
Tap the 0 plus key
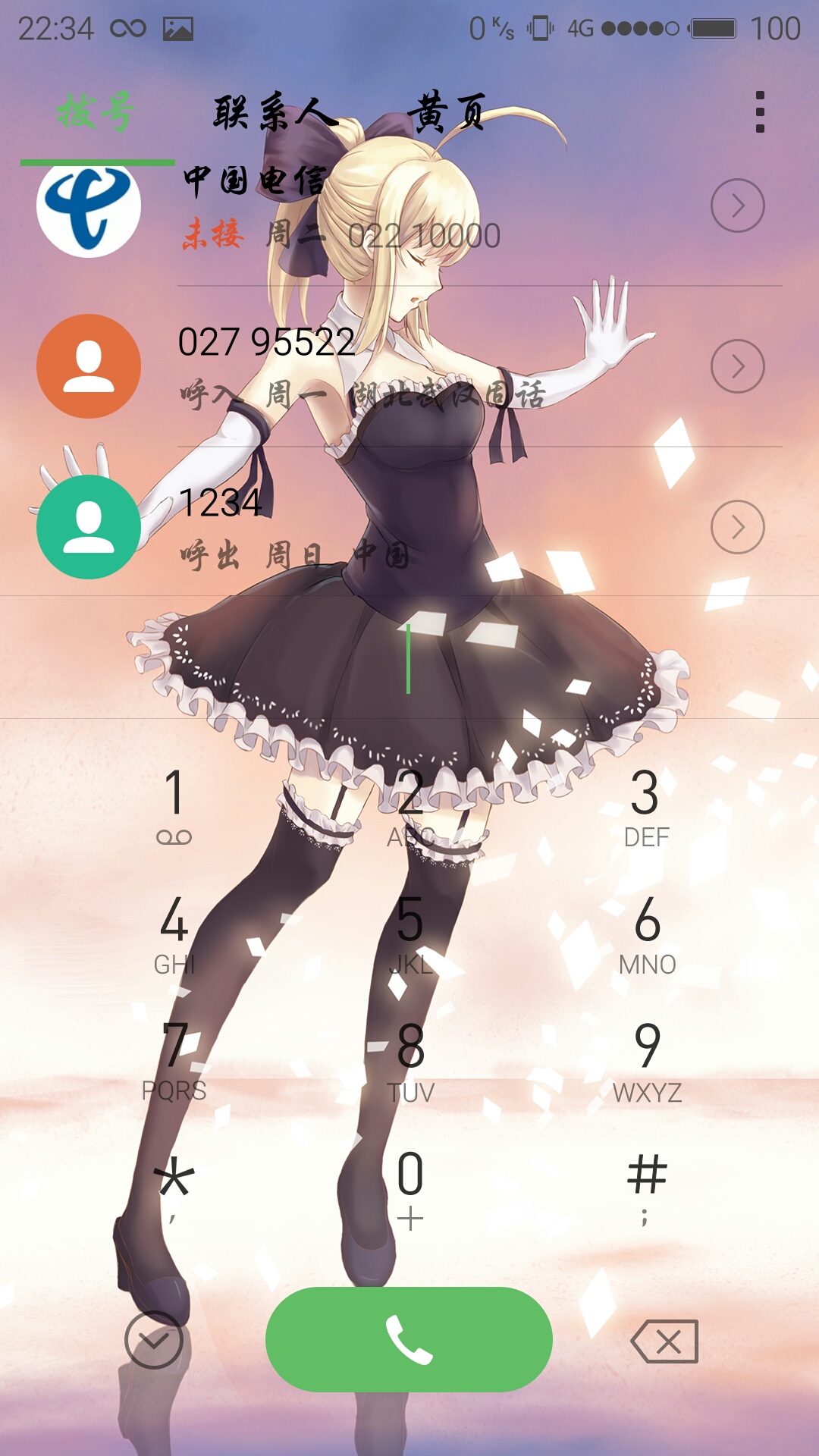pyautogui.click(x=410, y=1188)
